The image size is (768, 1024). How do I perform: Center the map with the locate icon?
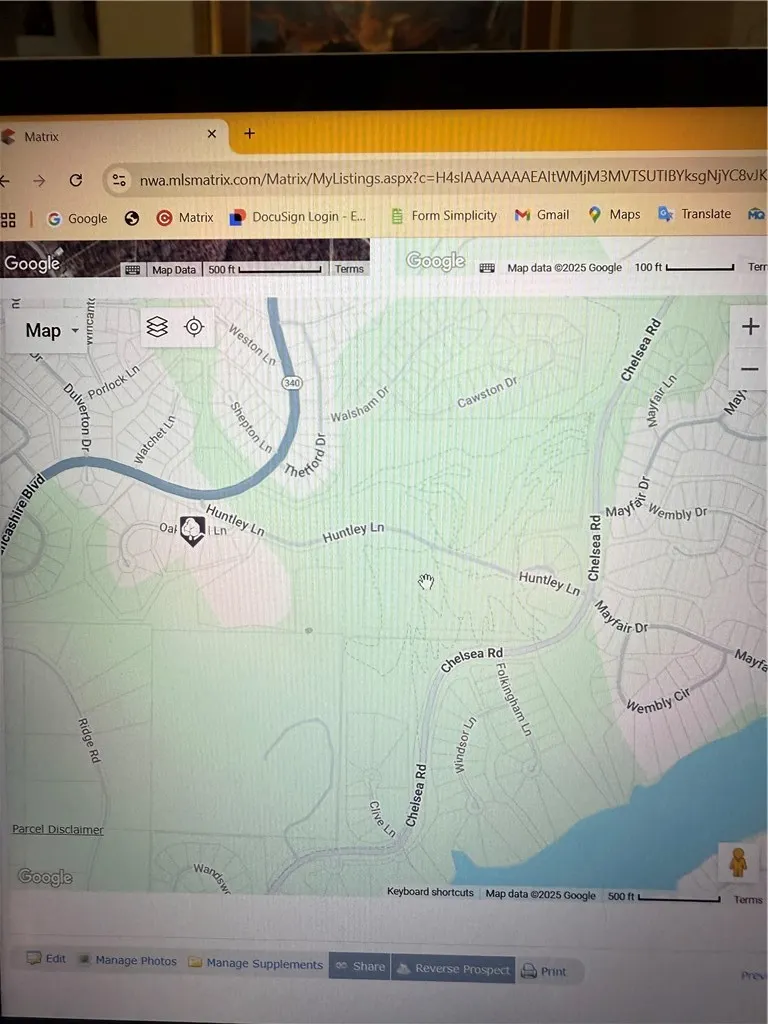coord(194,327)
